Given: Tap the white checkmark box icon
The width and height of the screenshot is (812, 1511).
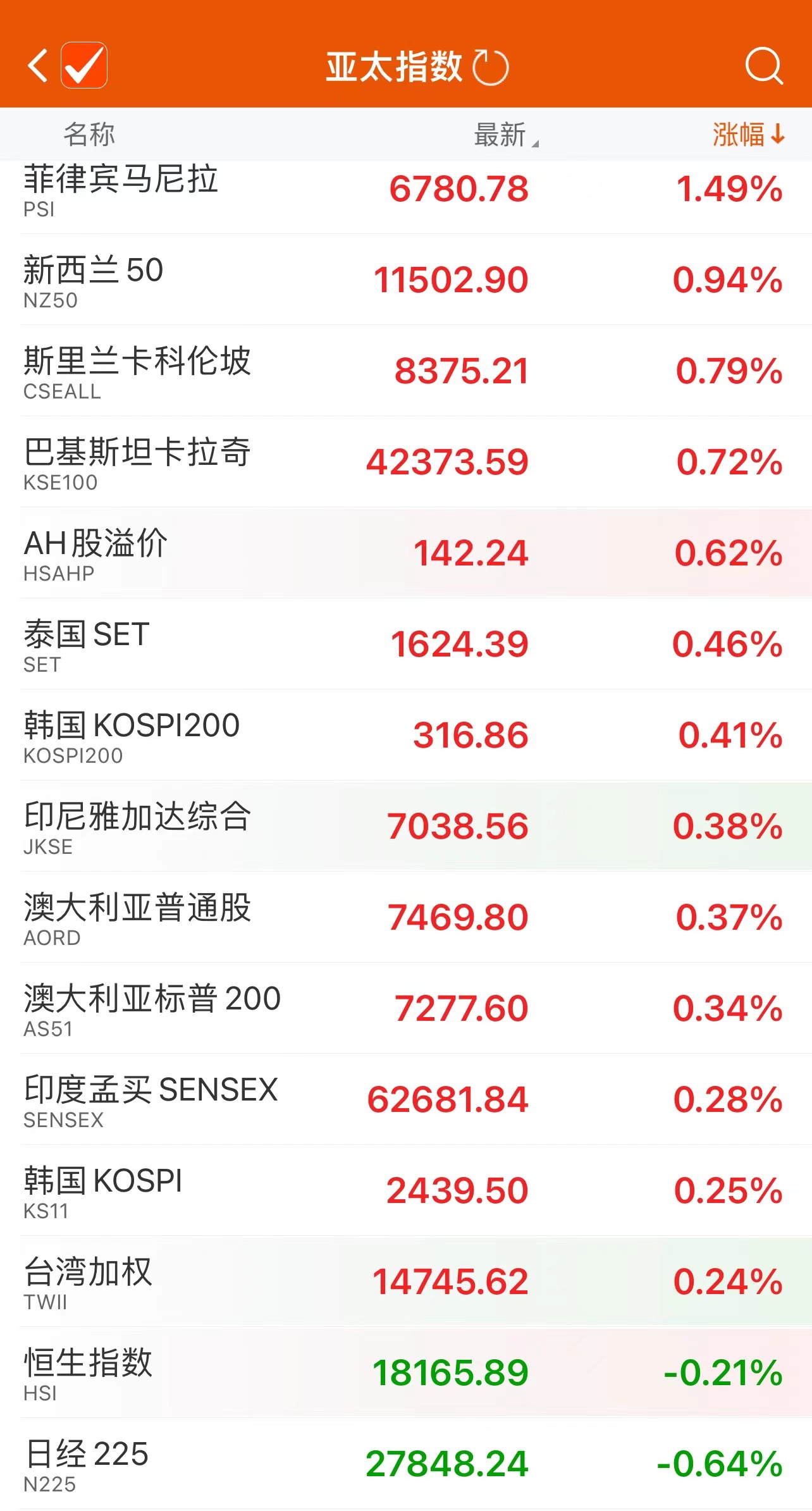Looking at the screenshot, I should (84, 66).
